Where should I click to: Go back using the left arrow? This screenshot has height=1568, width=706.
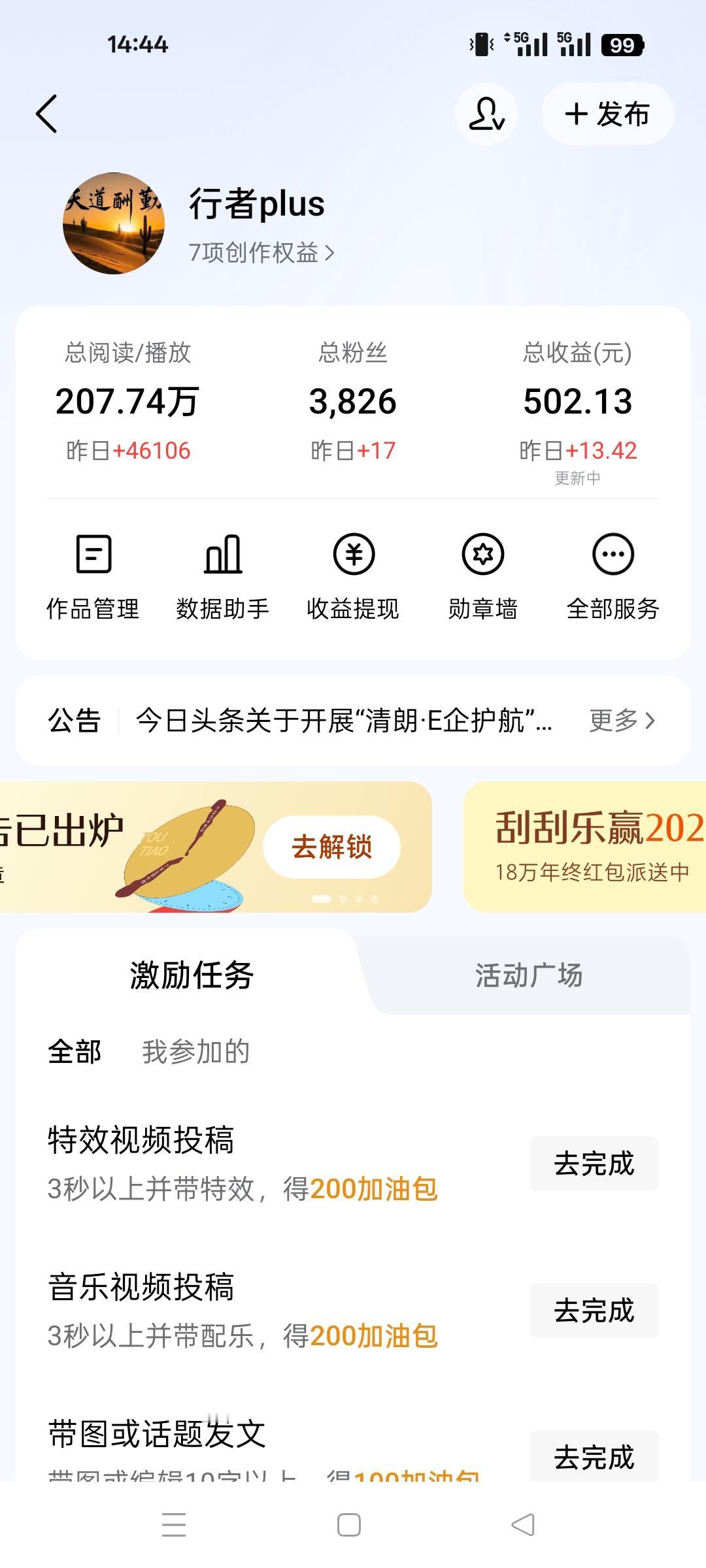[x=47, y=112]
